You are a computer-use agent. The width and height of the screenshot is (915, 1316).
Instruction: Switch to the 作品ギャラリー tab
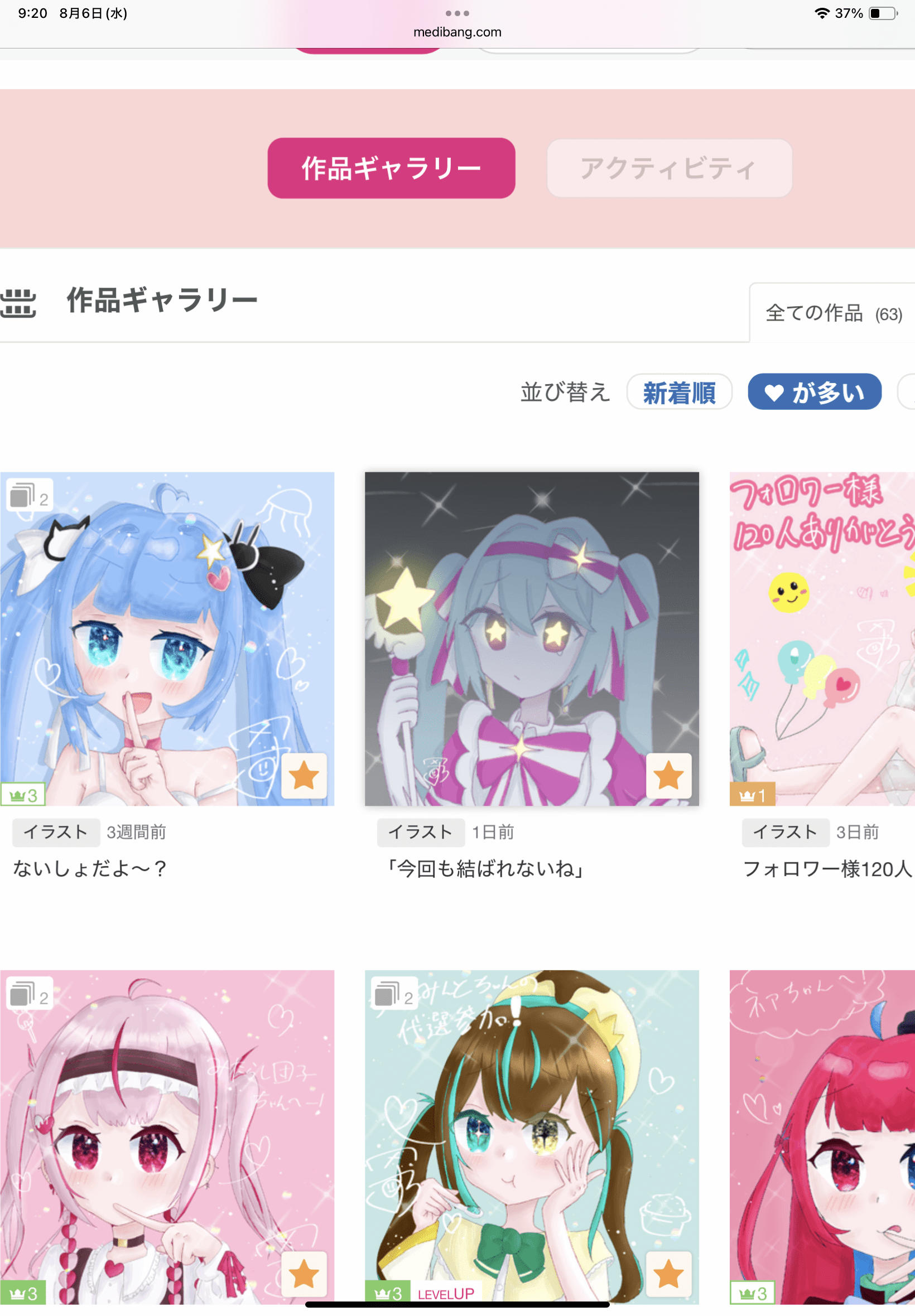[391, 168]
